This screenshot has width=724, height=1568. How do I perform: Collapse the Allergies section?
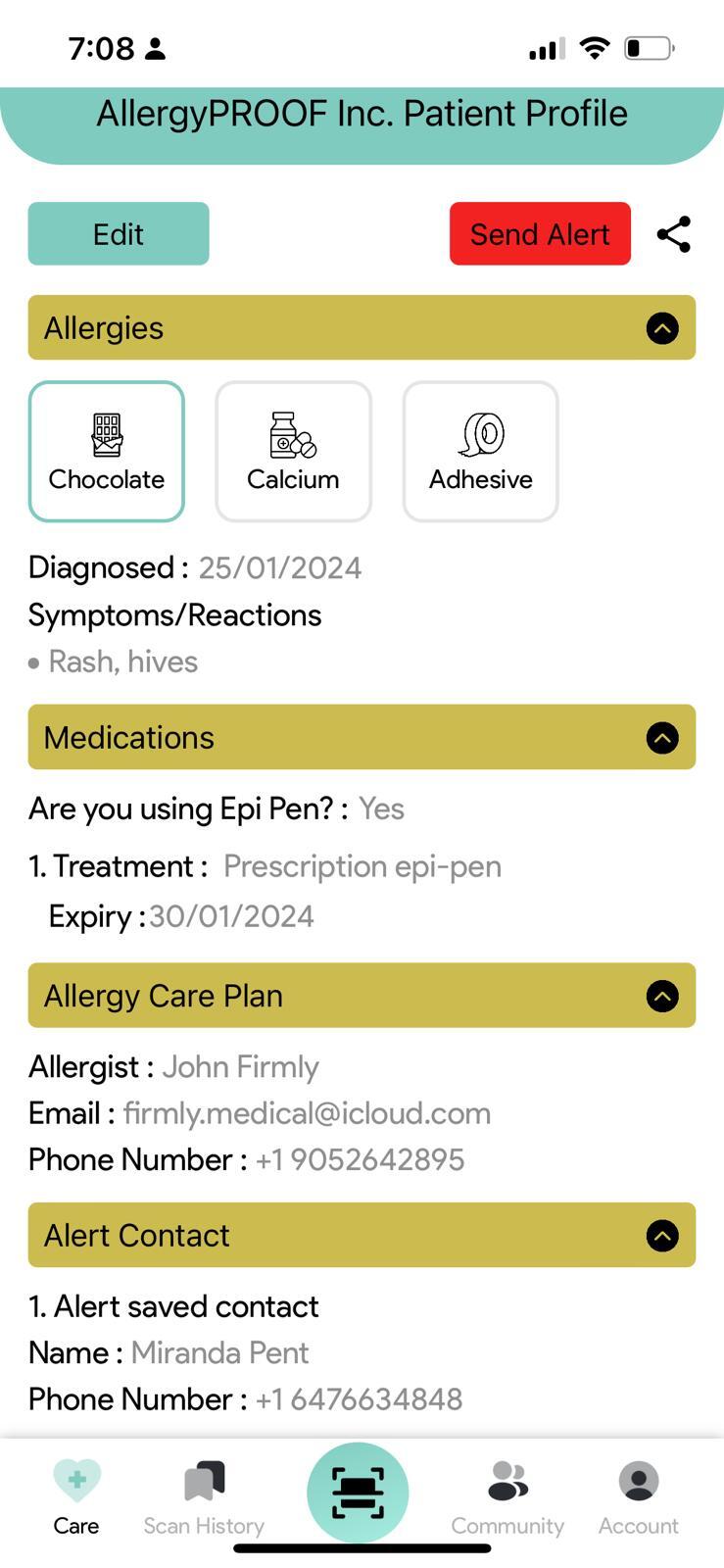(662, 328)
